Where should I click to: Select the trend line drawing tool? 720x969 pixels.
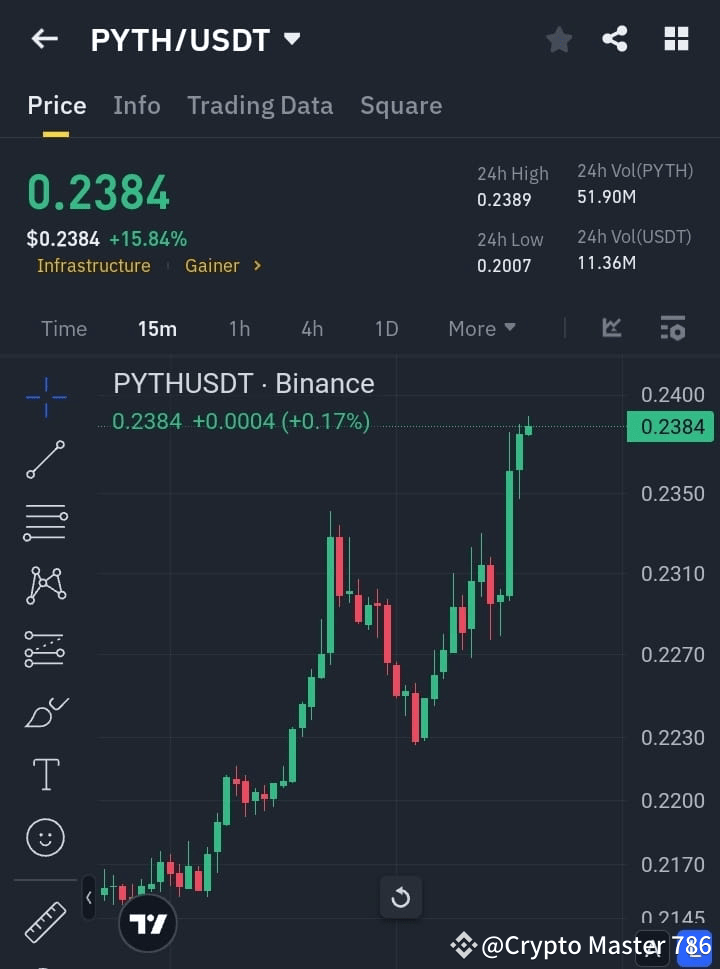[45, 460]
